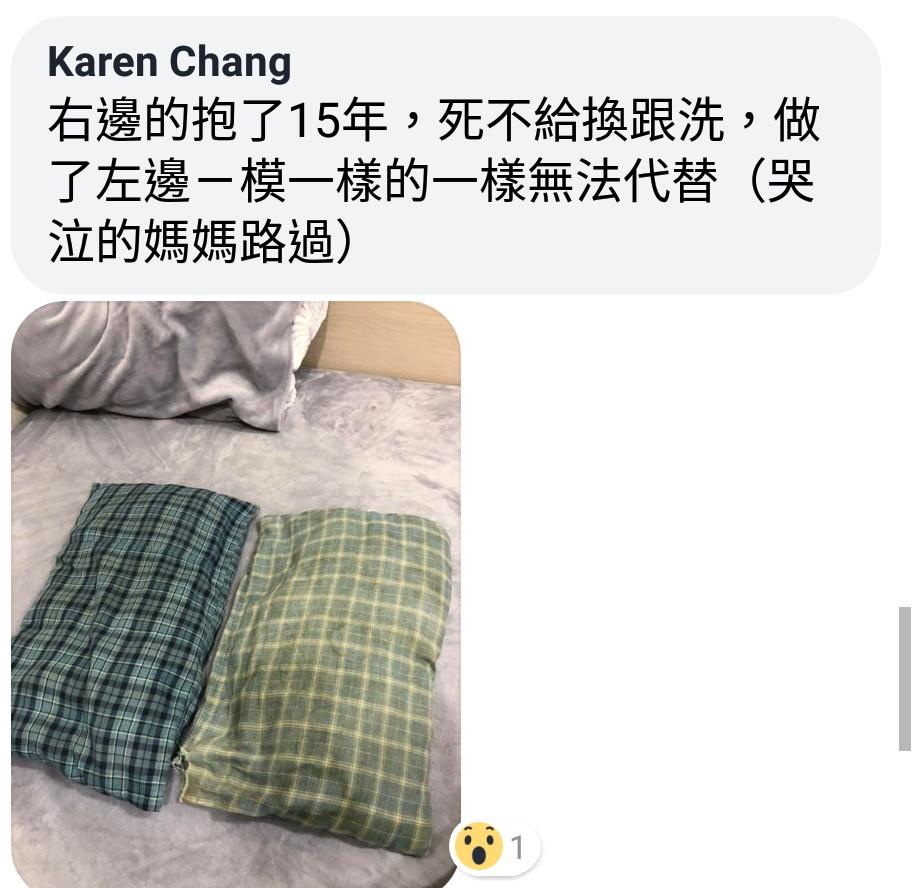View reactions on Karen Chang's comment
The width and height of the screenshot is (917, 888).
[495, 847]
